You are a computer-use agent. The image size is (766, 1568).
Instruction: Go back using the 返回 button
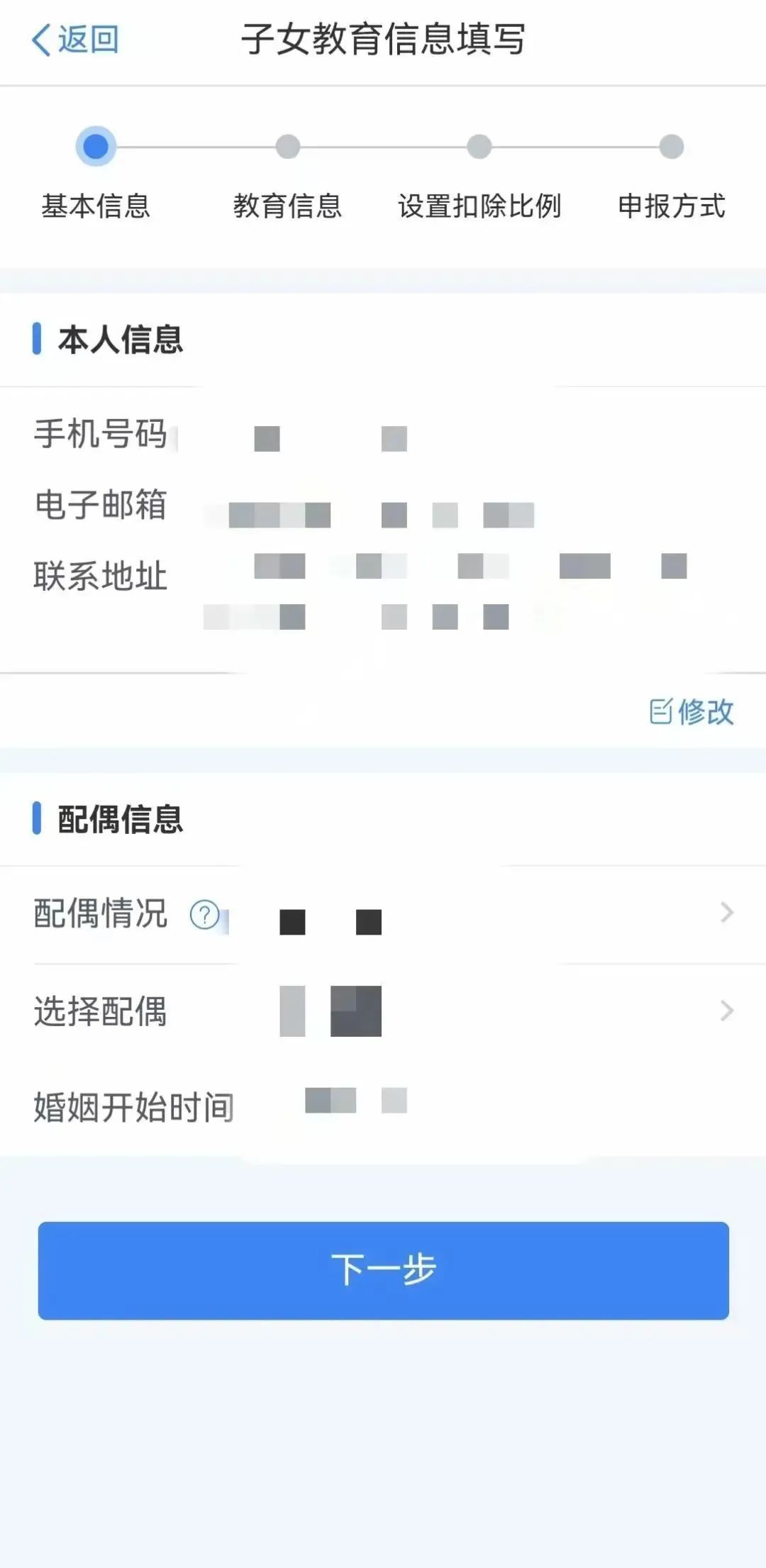pos(75,40)
